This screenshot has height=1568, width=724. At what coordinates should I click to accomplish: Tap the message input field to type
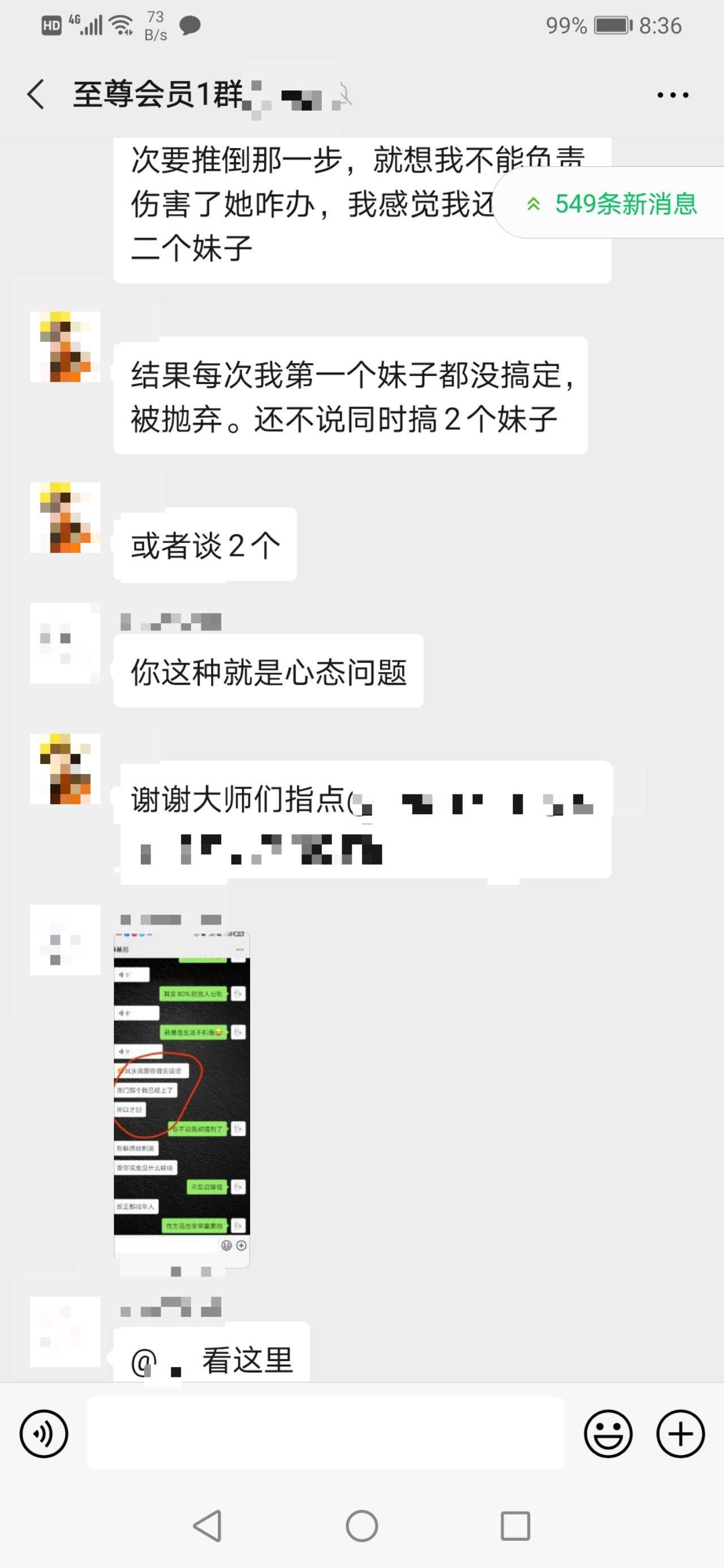click(326, 1433)
